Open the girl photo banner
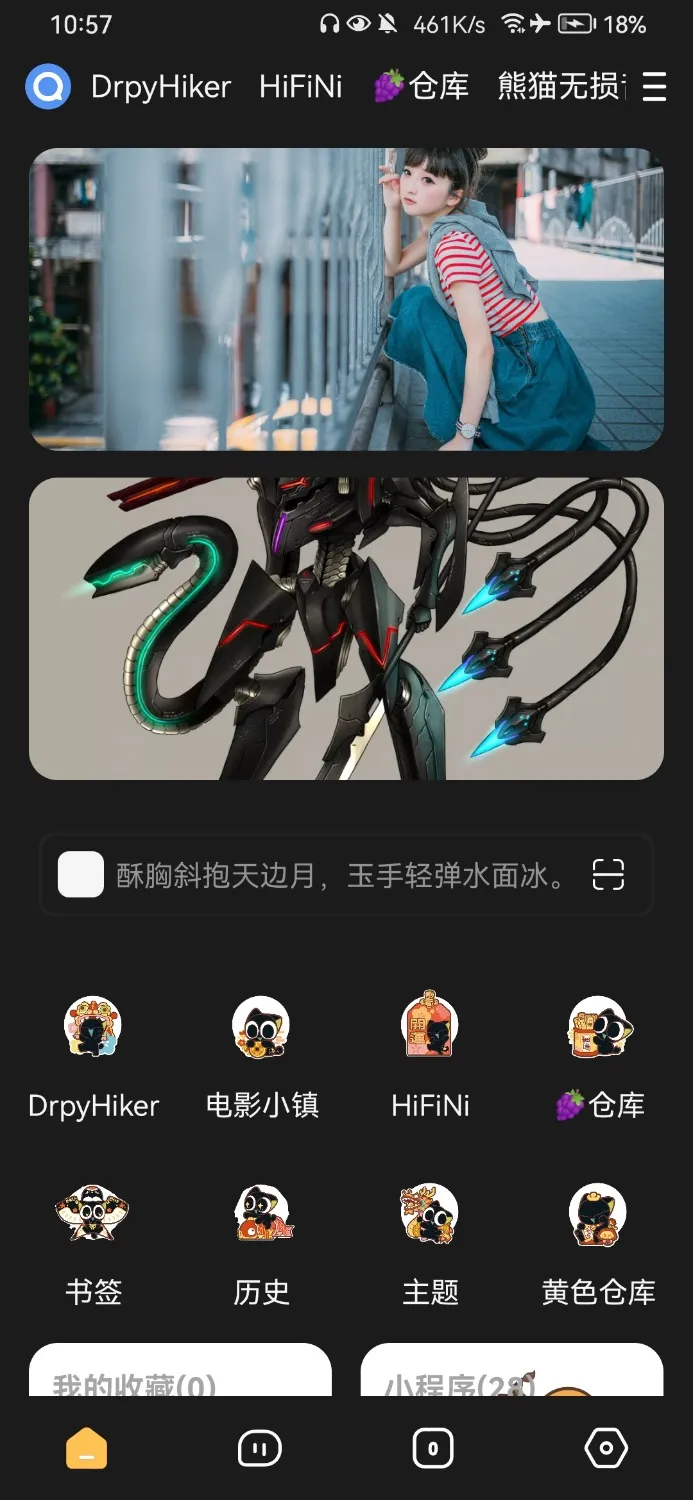The height and width of the screenshot is (1500, 693). coord(346,299)
